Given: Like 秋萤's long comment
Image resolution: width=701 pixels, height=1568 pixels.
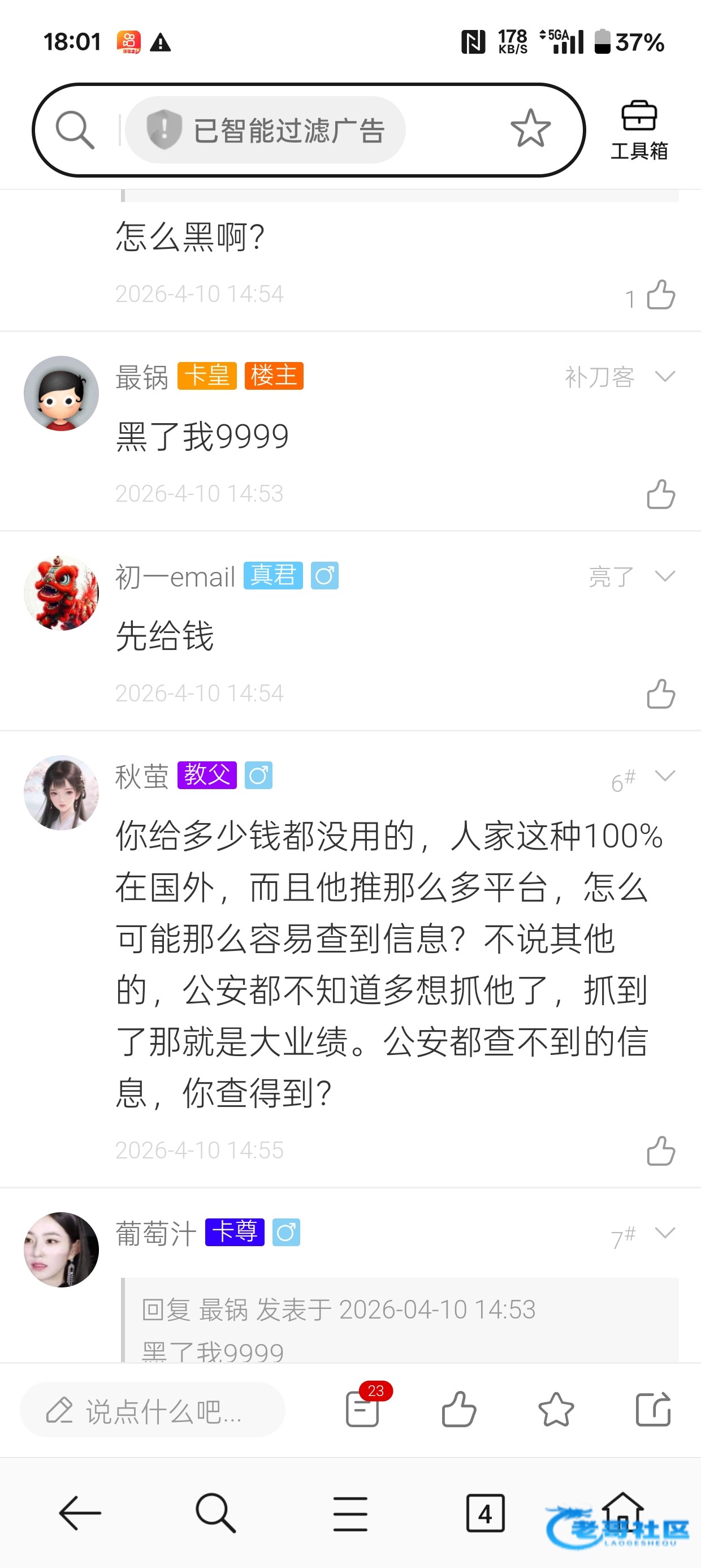Looking at the screenshot, I should [660, 1151].
